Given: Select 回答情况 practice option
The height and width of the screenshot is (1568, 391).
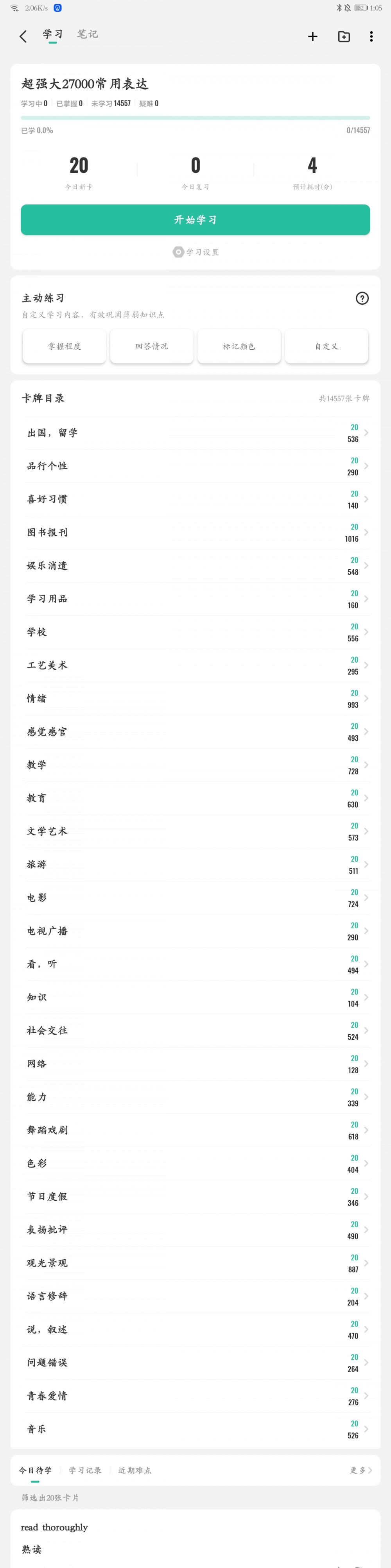Looking at the screenshot, I should (x=152, y=346).
